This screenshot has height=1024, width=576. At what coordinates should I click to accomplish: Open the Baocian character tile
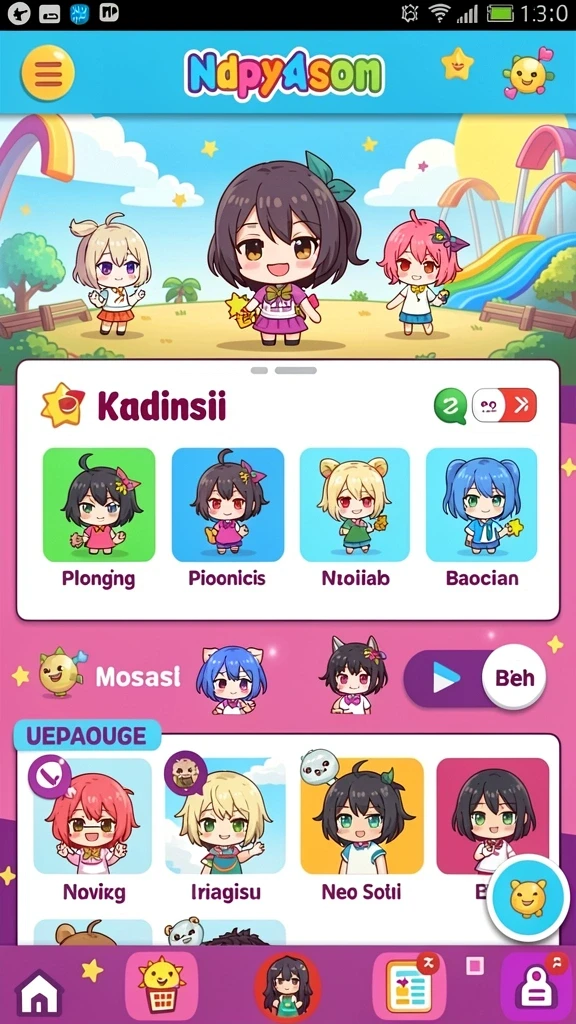pos(482,519)
